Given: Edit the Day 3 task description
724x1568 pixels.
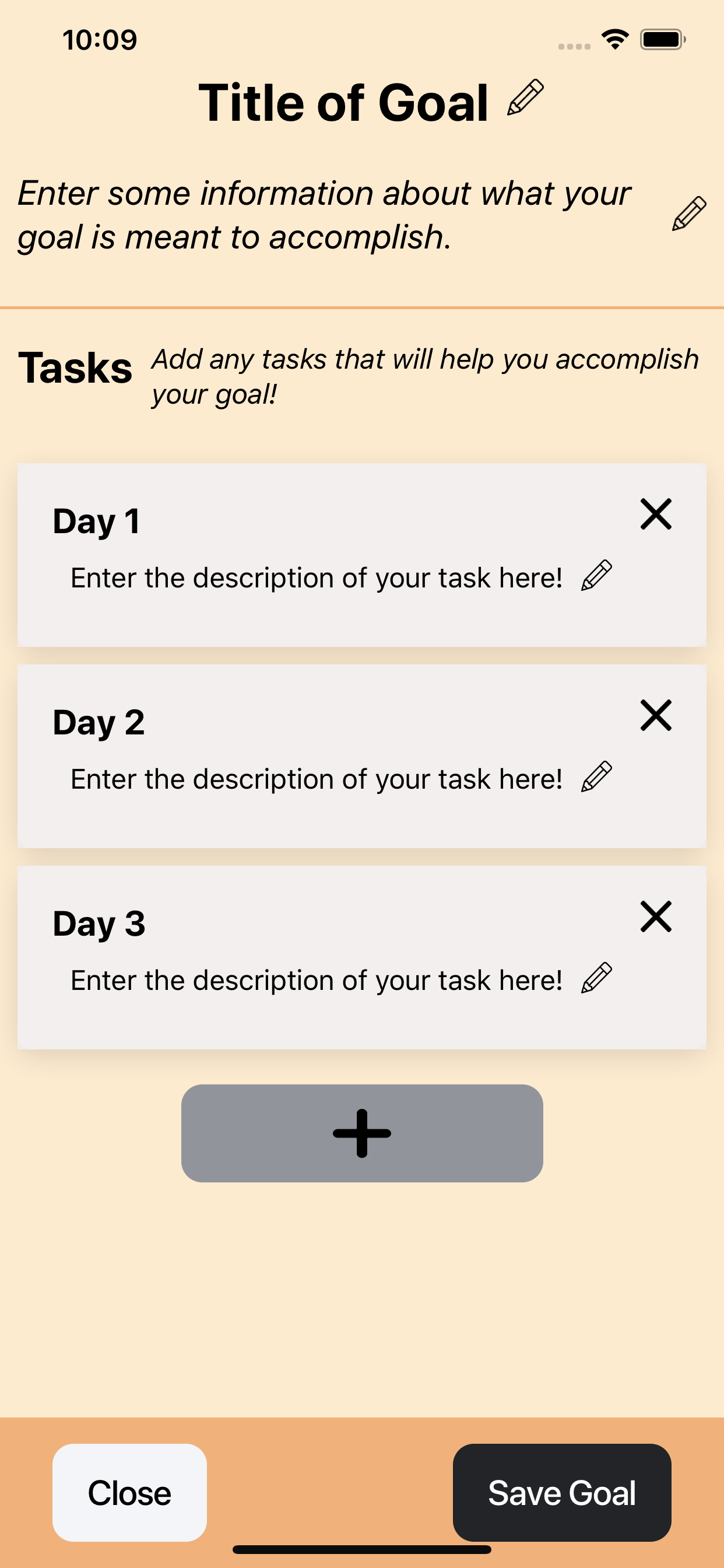Looking at the screenshot, I should 596,978.
